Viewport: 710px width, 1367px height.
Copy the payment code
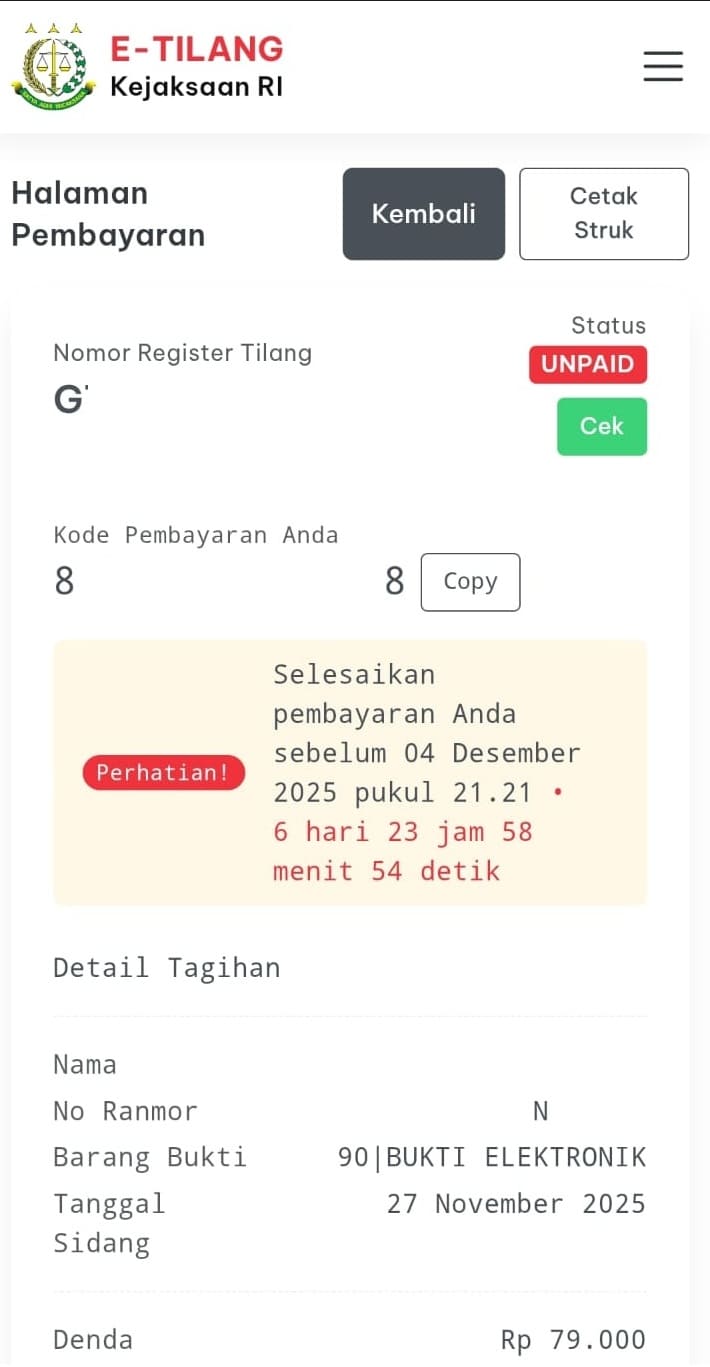point(470,582)
